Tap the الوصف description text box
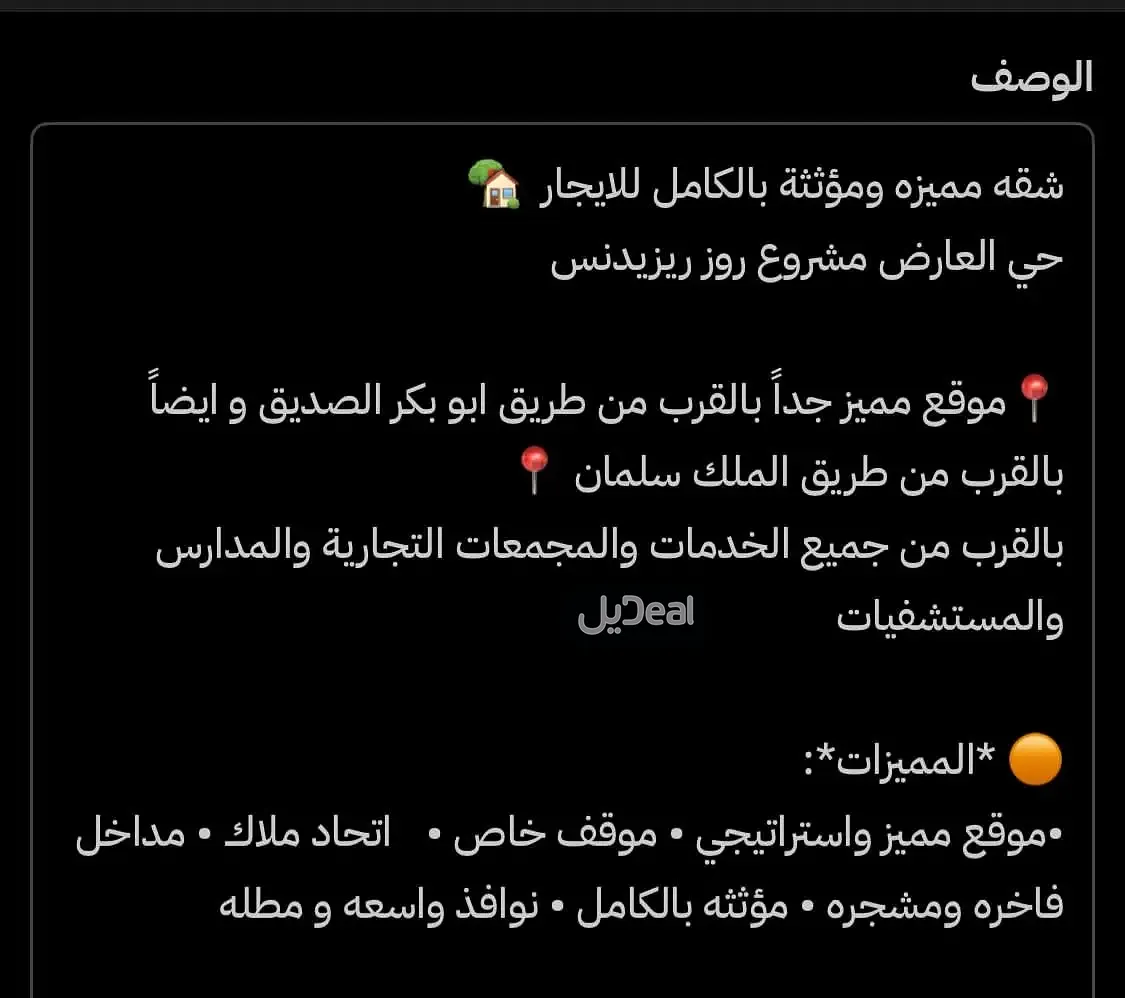Image resolution: width=1125 pixels, height=998 pixels. tap(562, 560)
